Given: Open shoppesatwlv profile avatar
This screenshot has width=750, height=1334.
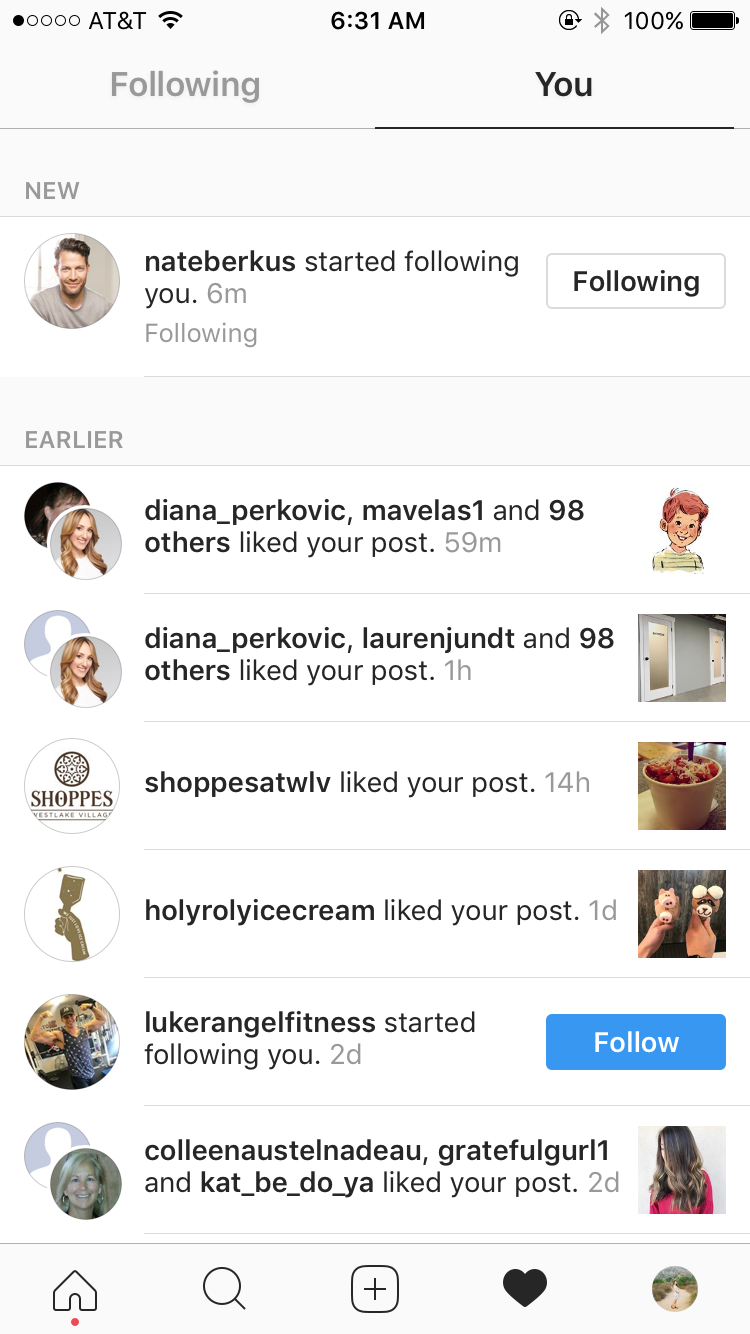Looking at the screenshot, I should coord(72,786).
